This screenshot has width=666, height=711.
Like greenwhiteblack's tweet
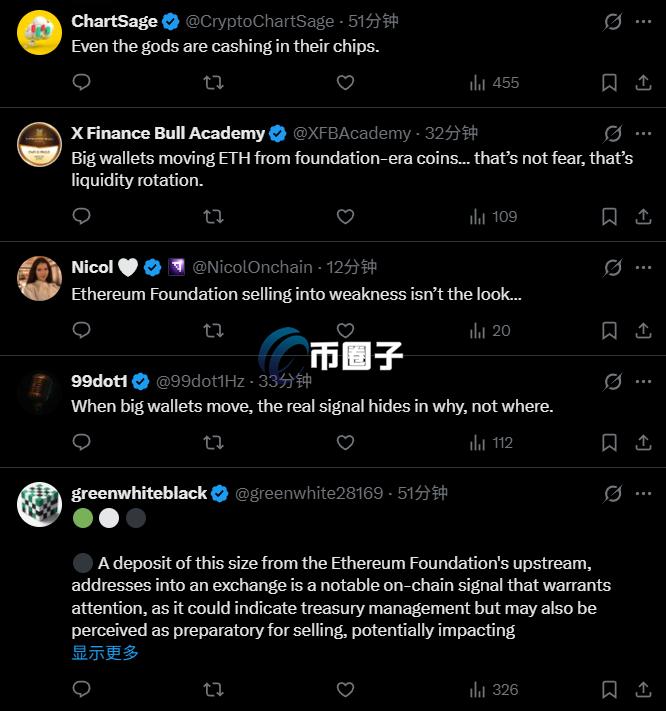[345, 689]
